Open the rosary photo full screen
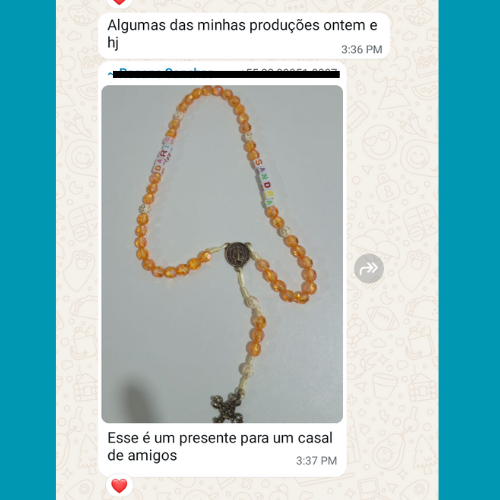 tap(222, 254)
